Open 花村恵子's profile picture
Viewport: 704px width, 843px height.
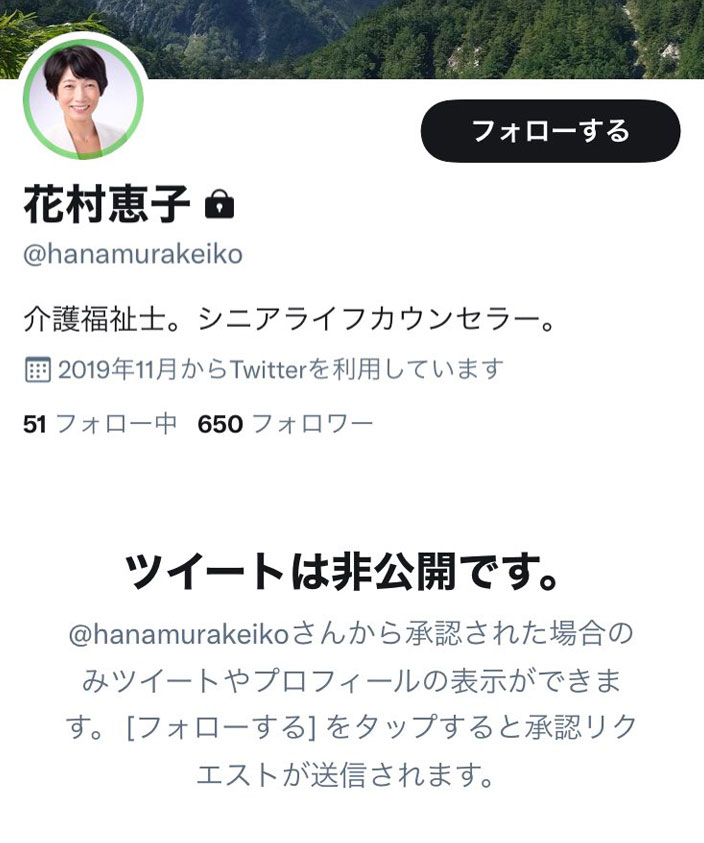82,100
